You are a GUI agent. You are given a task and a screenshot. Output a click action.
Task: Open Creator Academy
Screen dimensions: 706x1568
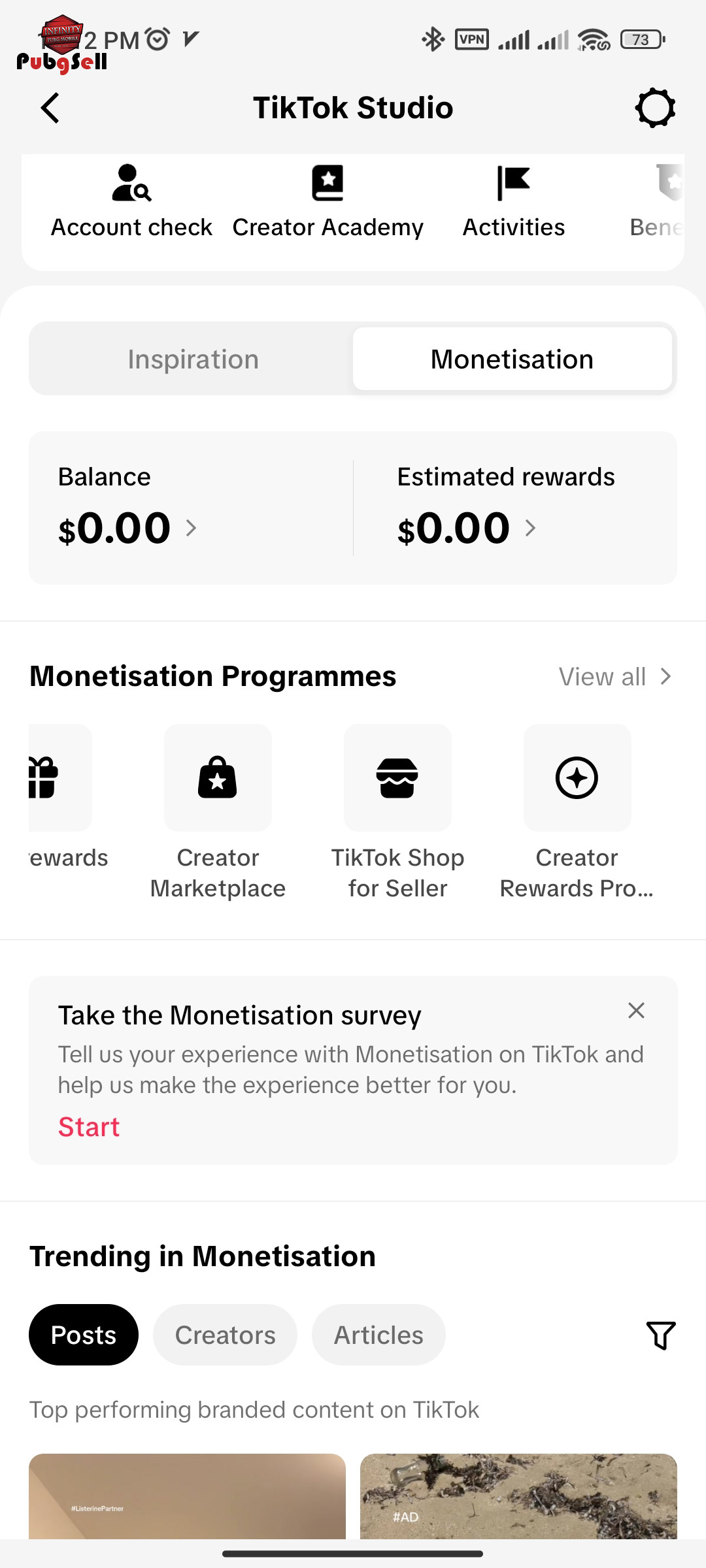328,201
